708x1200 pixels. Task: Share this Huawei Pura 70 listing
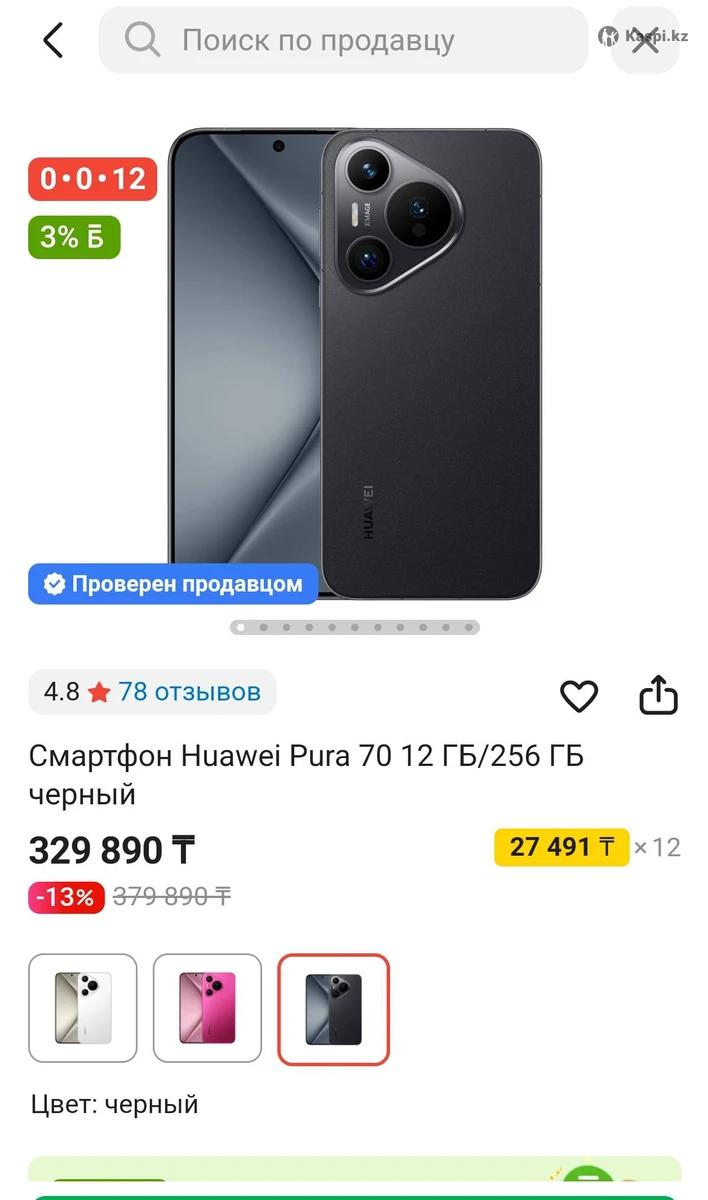[x=658, y=696]
